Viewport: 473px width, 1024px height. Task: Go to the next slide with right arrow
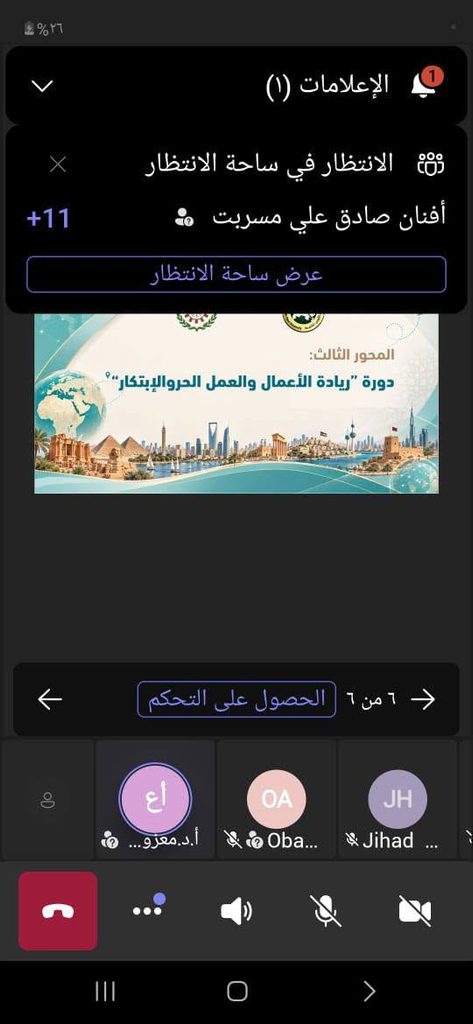click(423, 699)
